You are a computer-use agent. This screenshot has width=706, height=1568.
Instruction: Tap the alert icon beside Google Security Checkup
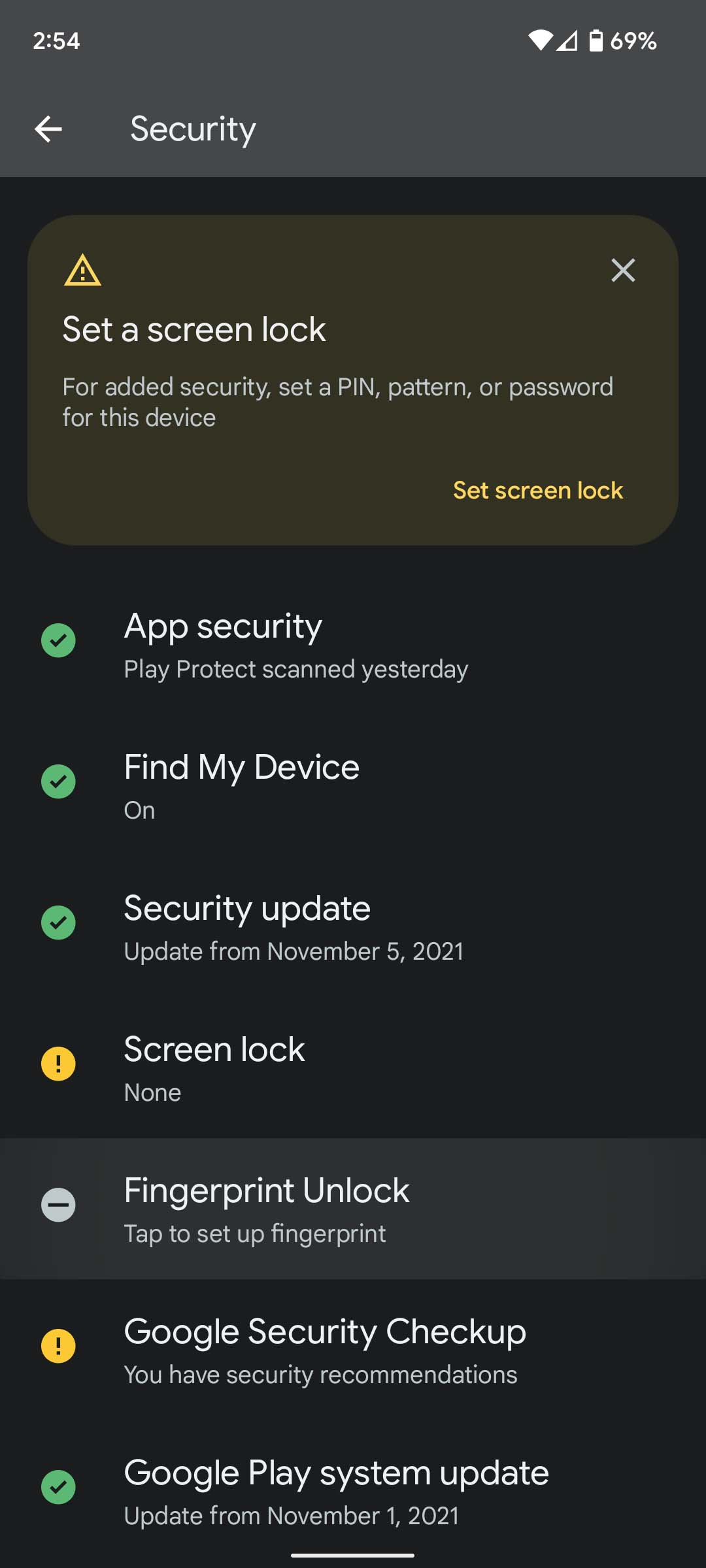coord(58,1346)
